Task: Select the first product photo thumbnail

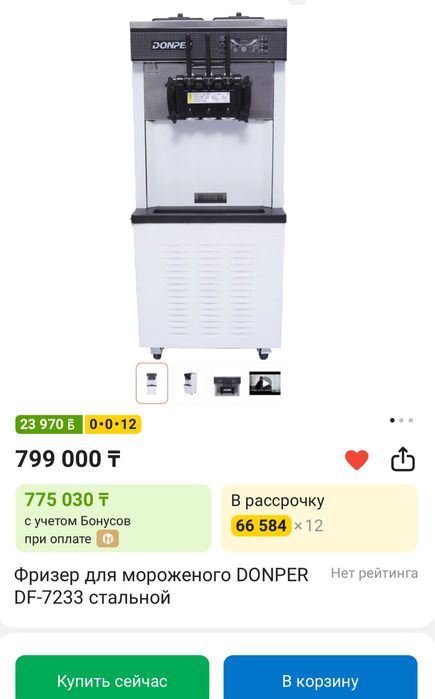Action: 152,383
